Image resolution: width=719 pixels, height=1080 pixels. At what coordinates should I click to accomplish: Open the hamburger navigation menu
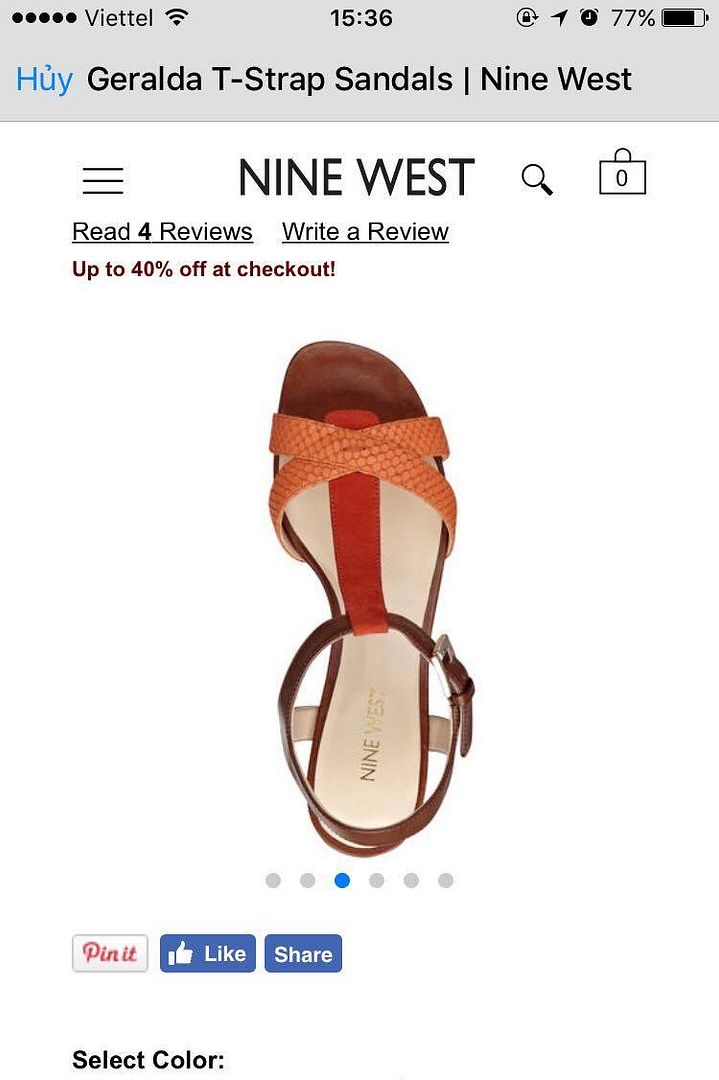pos(103,180)
